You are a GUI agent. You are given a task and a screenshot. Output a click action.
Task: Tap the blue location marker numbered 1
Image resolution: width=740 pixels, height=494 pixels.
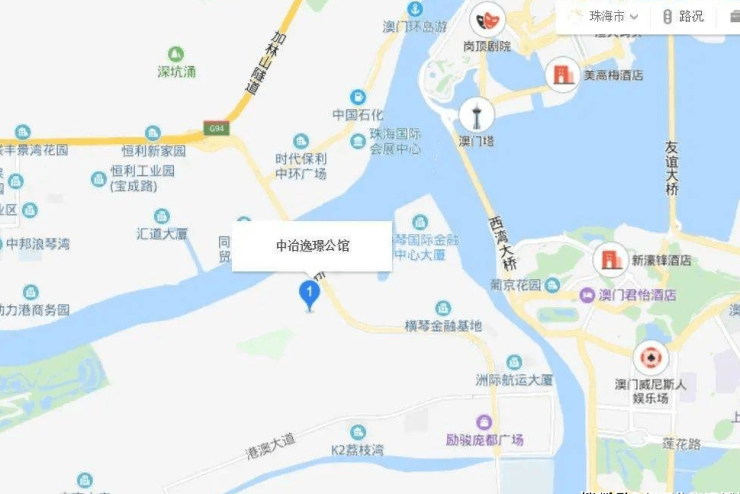tap(310, 294)
